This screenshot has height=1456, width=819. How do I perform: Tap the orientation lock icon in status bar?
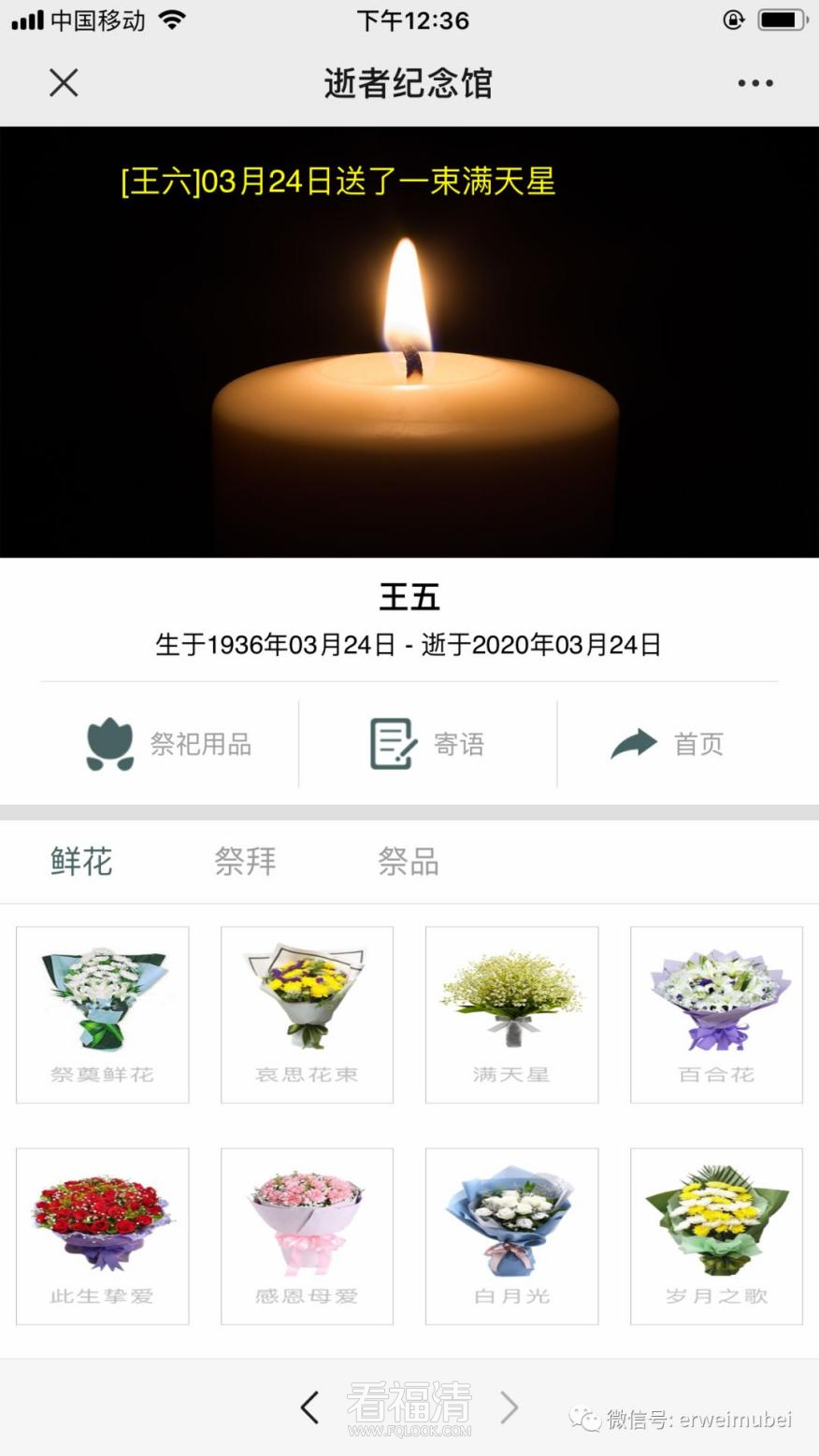click(x=735, y=17)
